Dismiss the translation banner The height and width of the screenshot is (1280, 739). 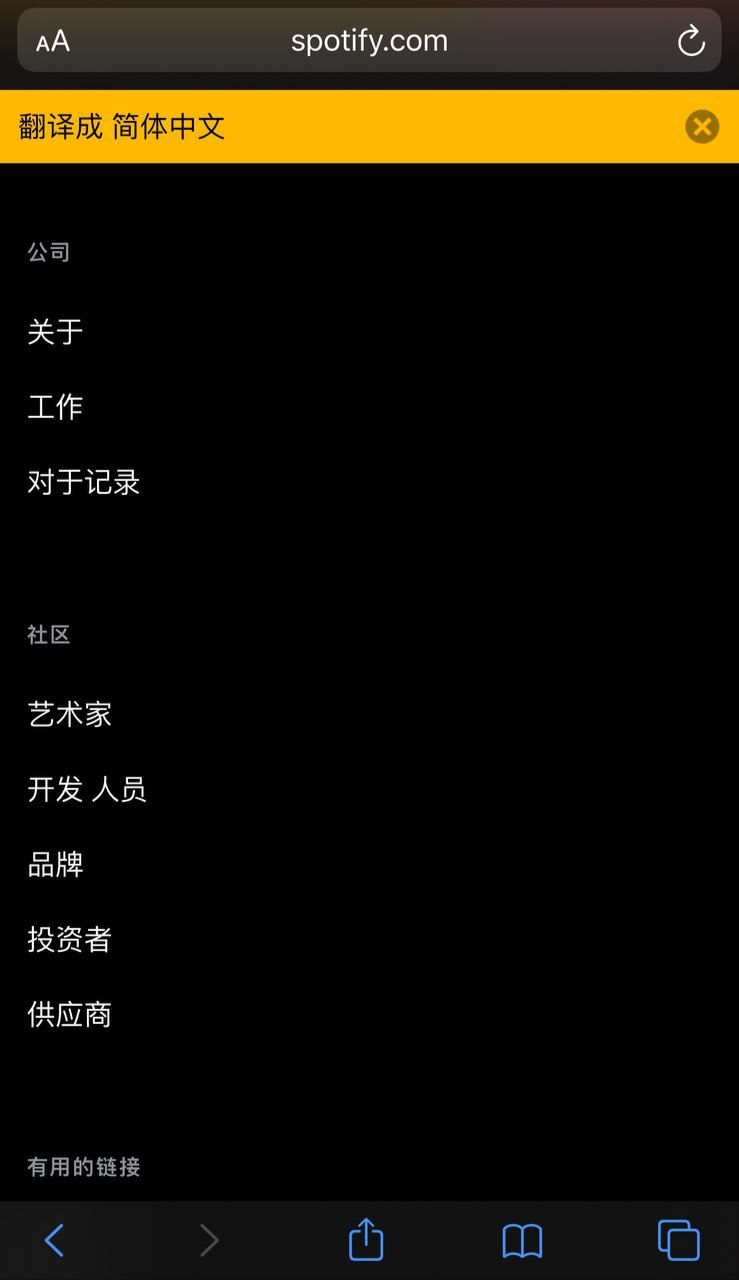click(x=702, y=127)
